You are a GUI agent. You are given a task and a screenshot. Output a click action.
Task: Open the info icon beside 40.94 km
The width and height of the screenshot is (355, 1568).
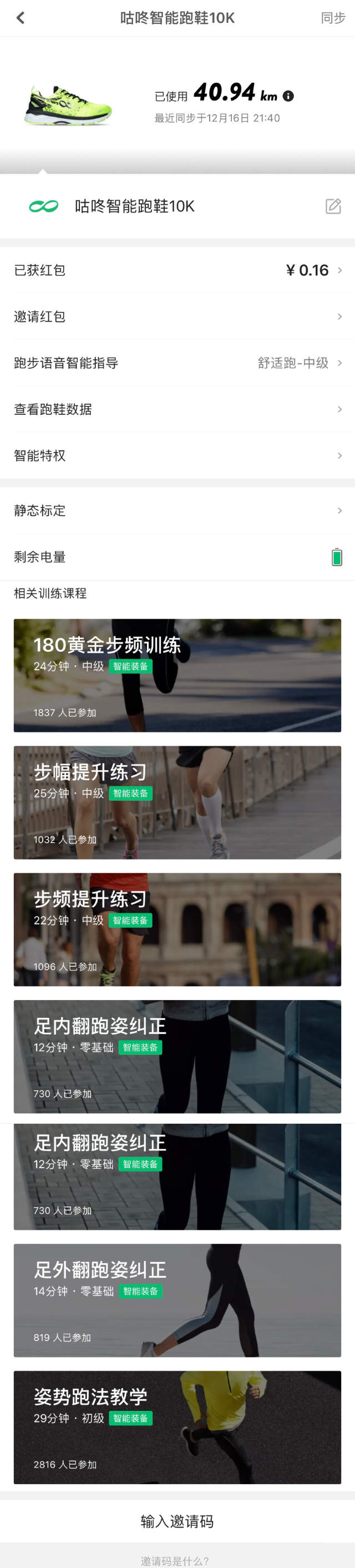click(289, 96)
